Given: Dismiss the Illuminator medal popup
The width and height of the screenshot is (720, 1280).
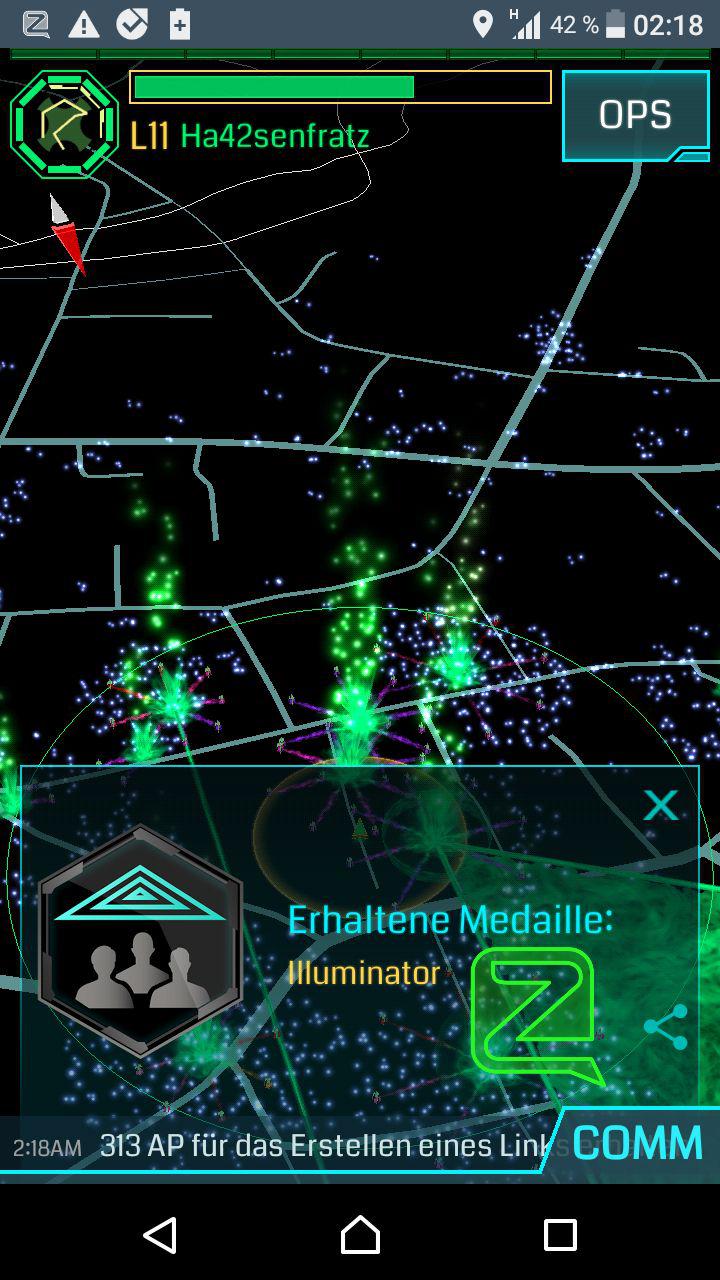Looking at the screenshot, I should point(660,805).
